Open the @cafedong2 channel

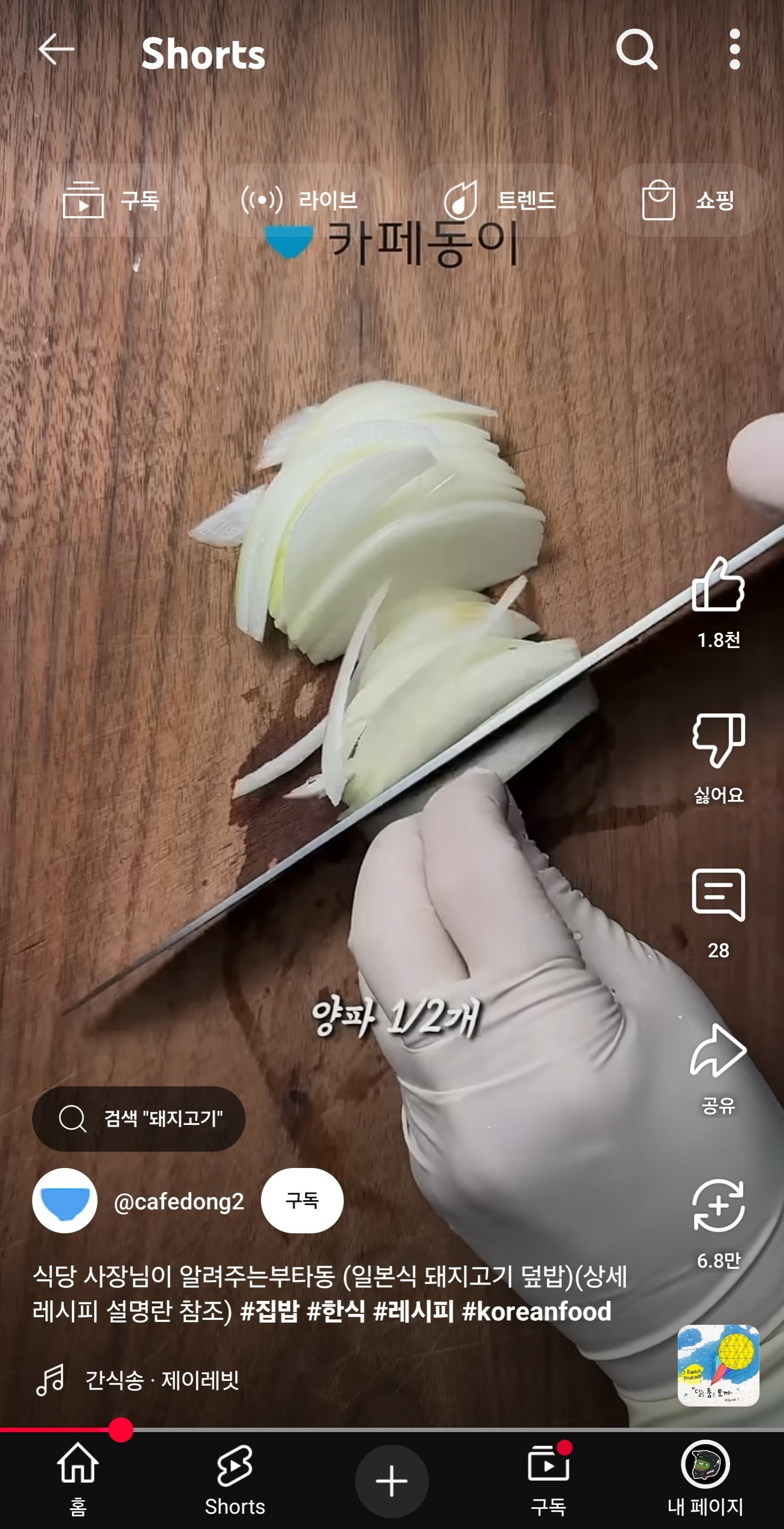click(178, 1201)
